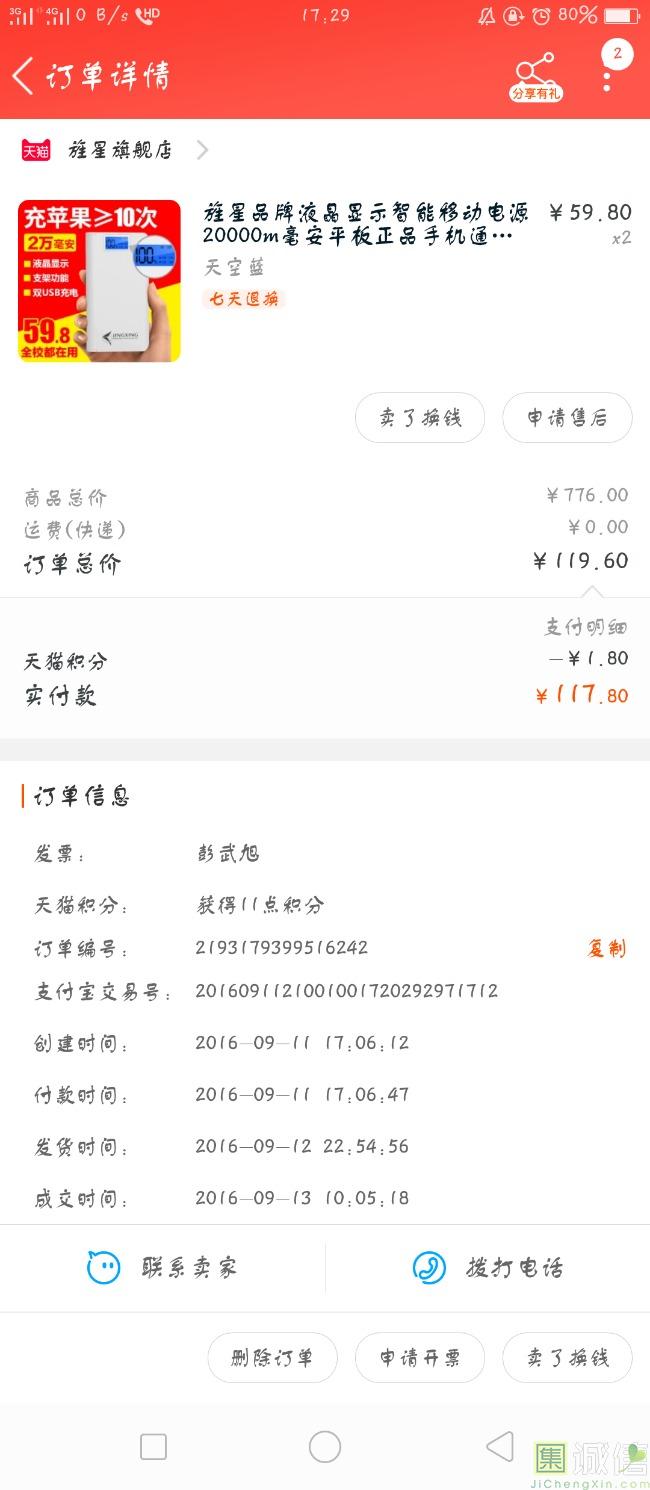Contact the seller via 联系卖家
This screenshot has height=1490, width=650.
click(163, 1268)
